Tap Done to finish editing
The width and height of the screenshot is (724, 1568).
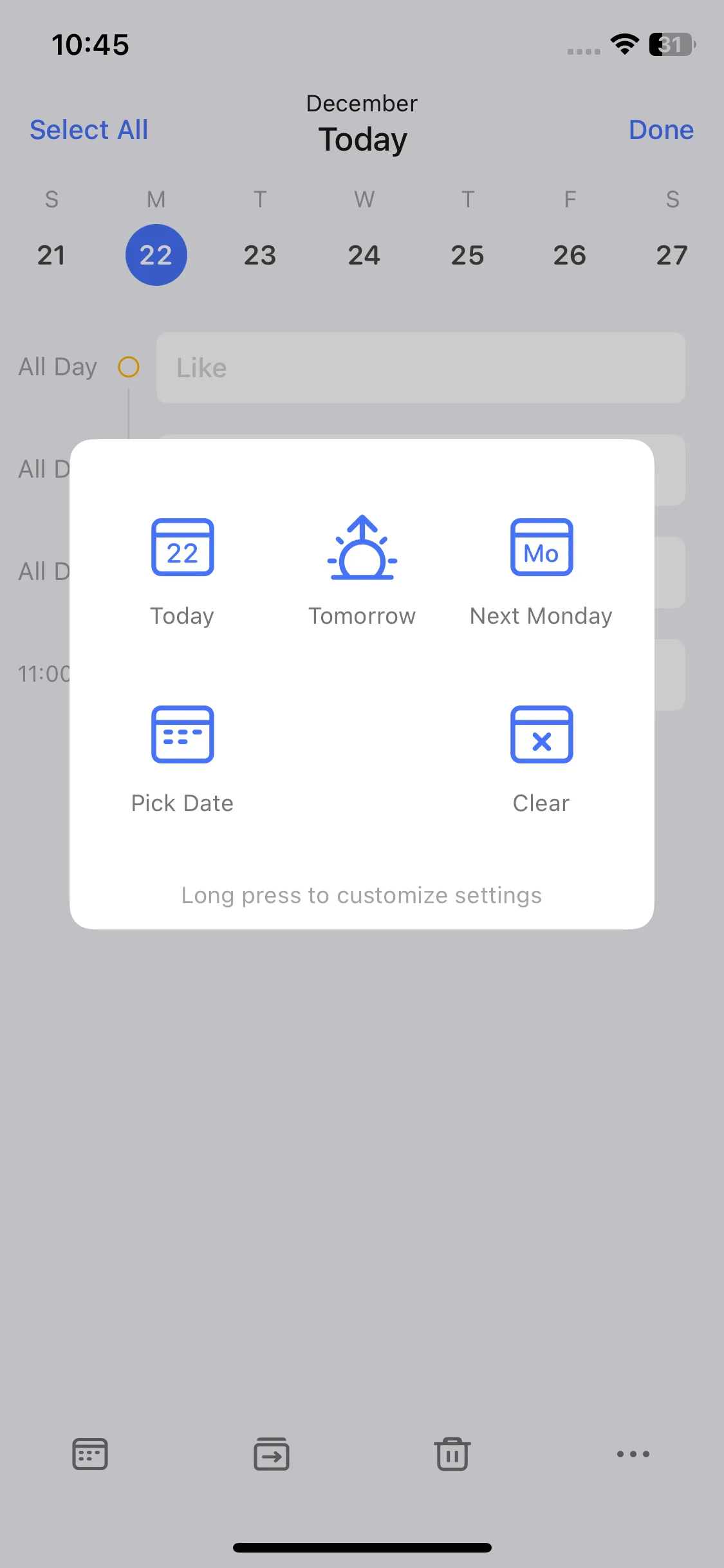pos(661,130)
